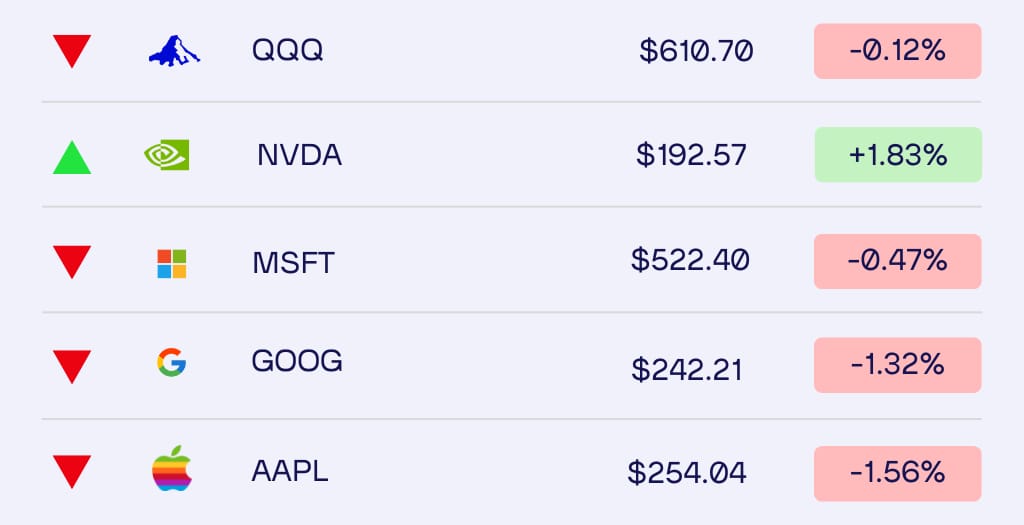1024x525 pixels.
Task: Tap the AAPL stock row
Action: 290,471
